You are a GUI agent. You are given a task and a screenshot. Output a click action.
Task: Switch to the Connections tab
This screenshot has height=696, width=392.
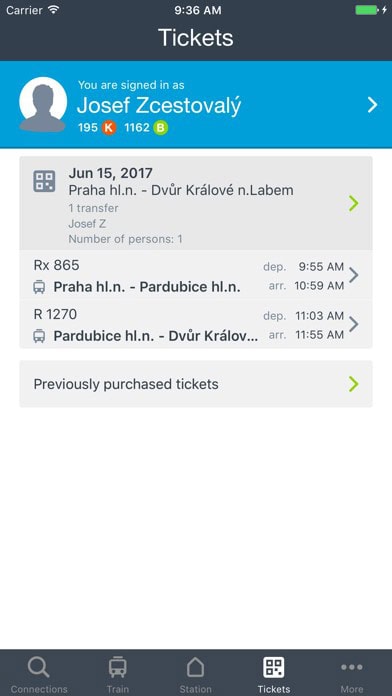39,674
